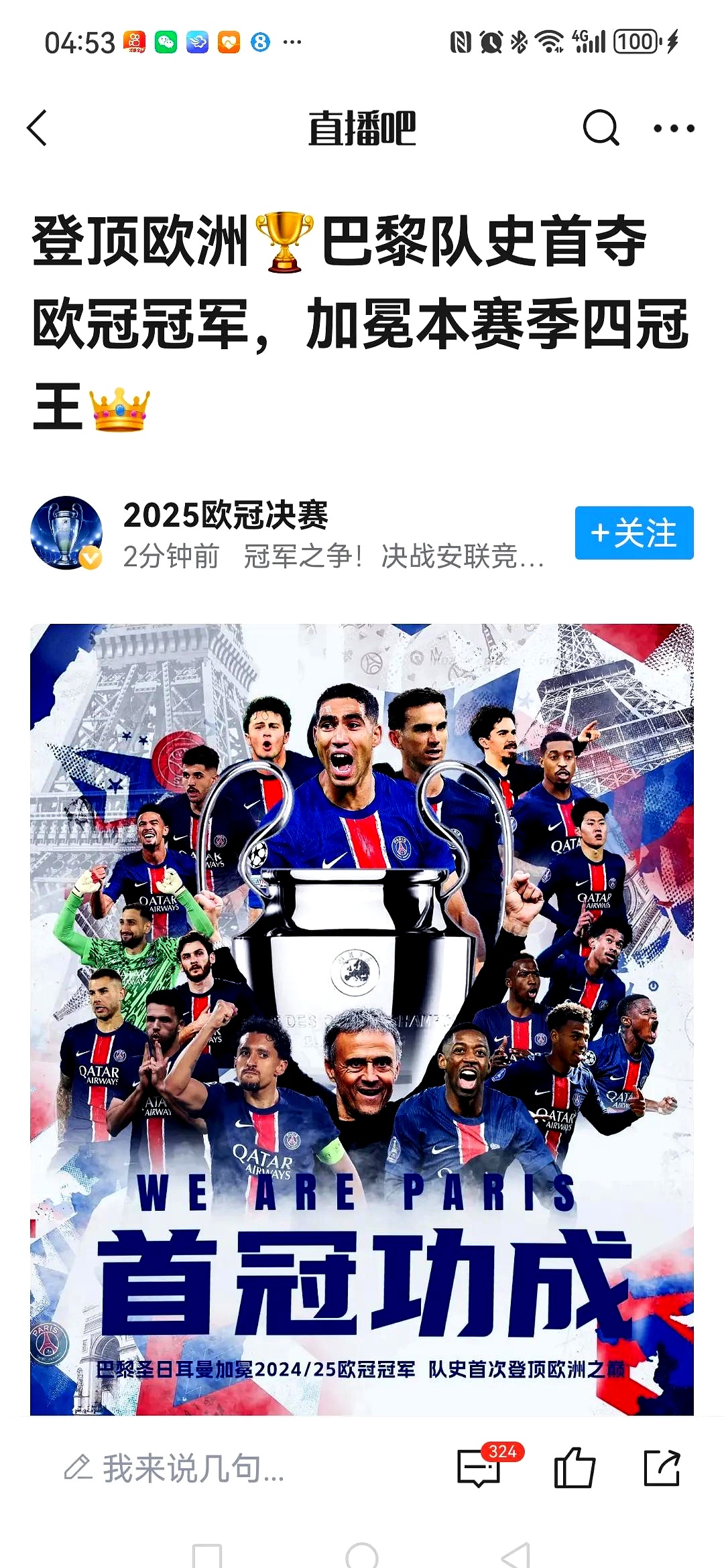The width and height of the screenshot is (724, 1568).
Task: View the 首冠功成 poster image full screen
Action: click(362, 1019)
